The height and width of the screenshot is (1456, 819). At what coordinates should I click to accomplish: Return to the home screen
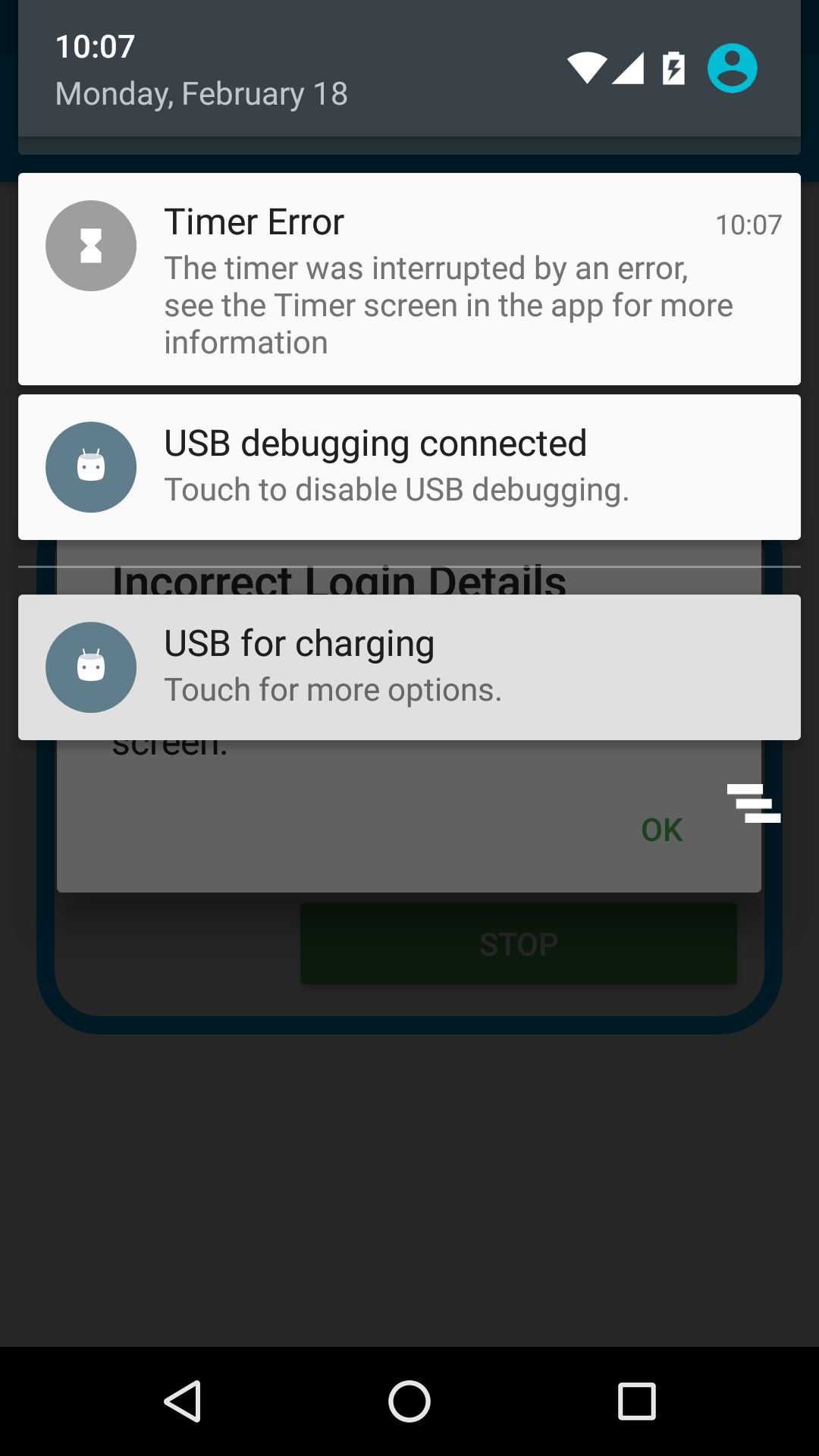[409, 1401]
